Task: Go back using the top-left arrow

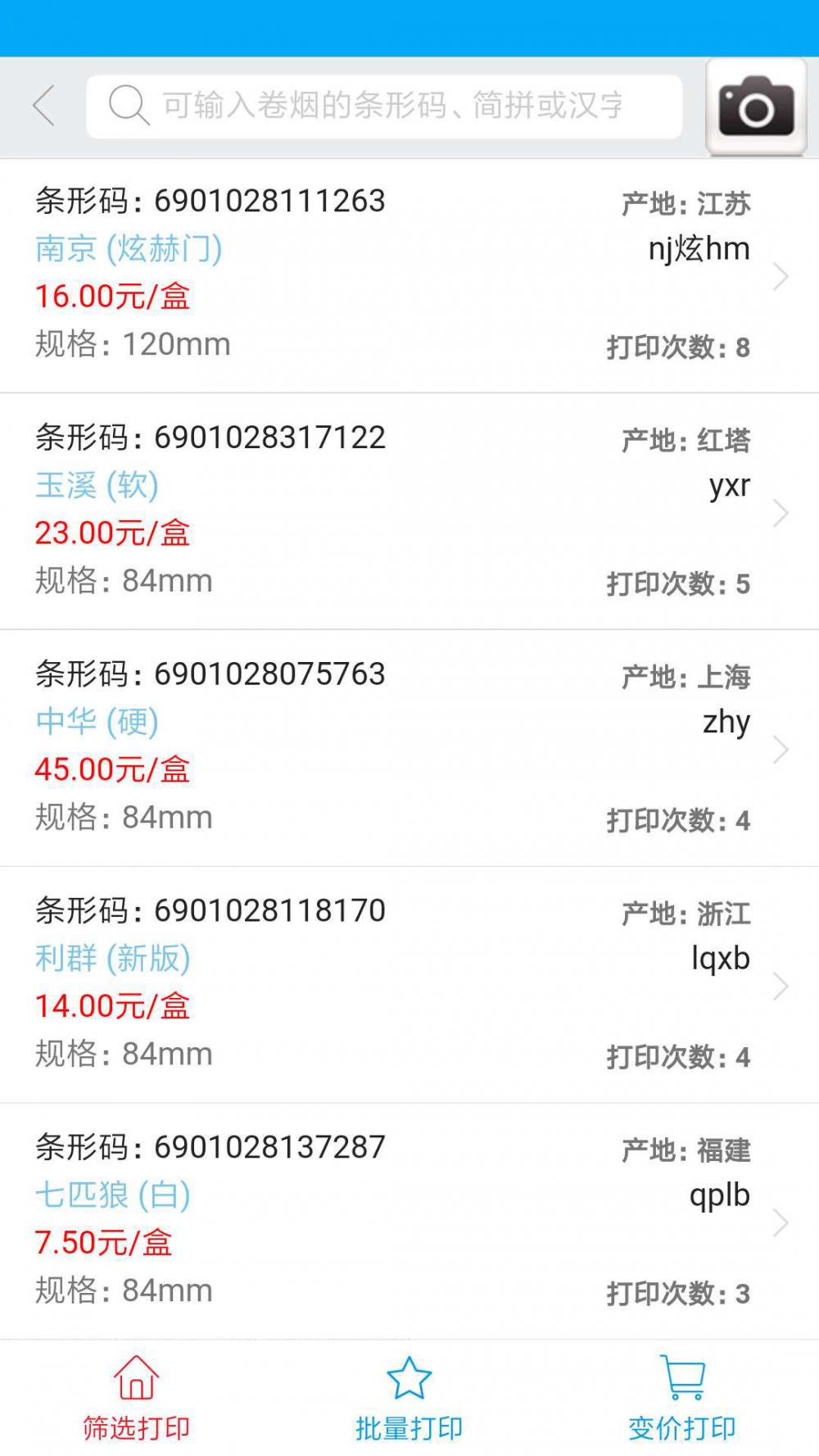Action: click(x=43, y=106)
